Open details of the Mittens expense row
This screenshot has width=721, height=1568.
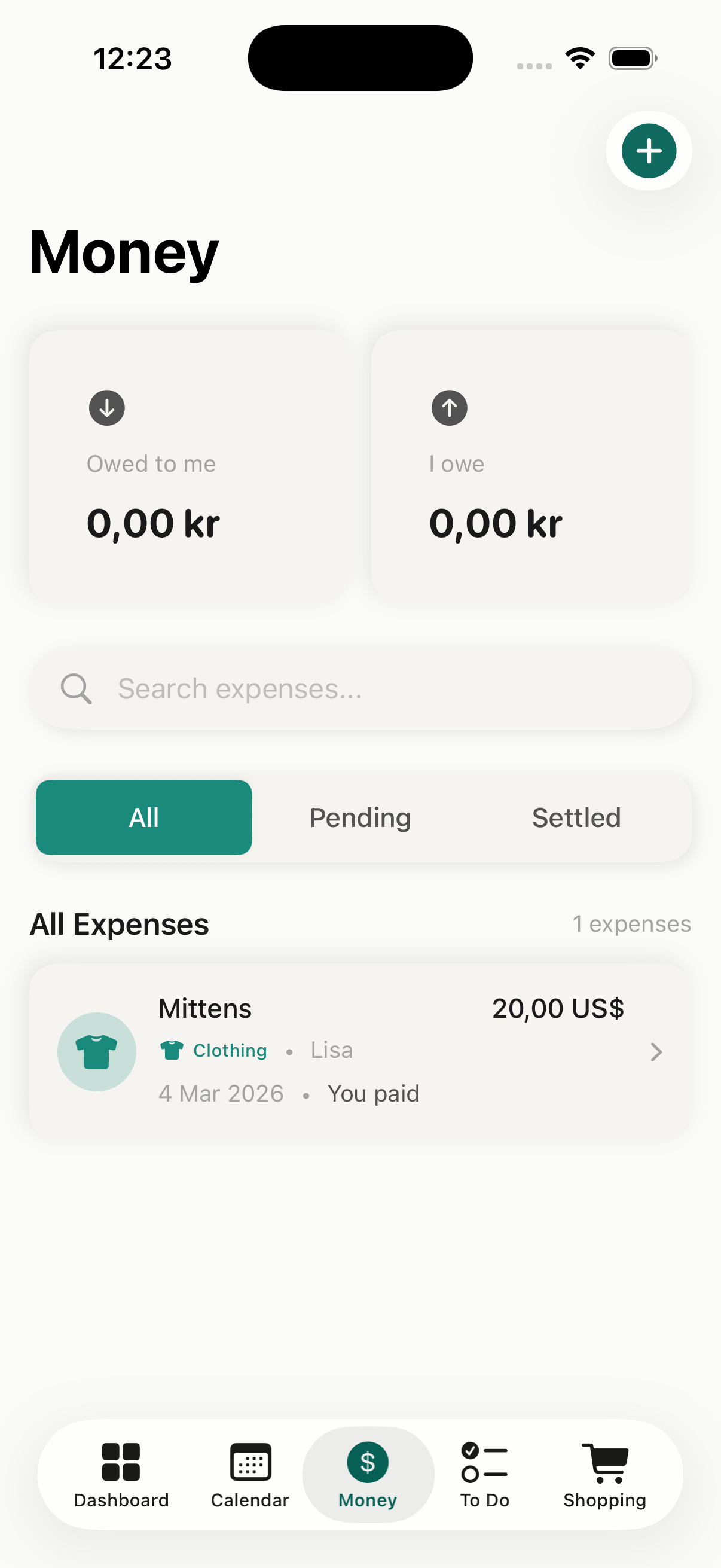point(360,1051)
